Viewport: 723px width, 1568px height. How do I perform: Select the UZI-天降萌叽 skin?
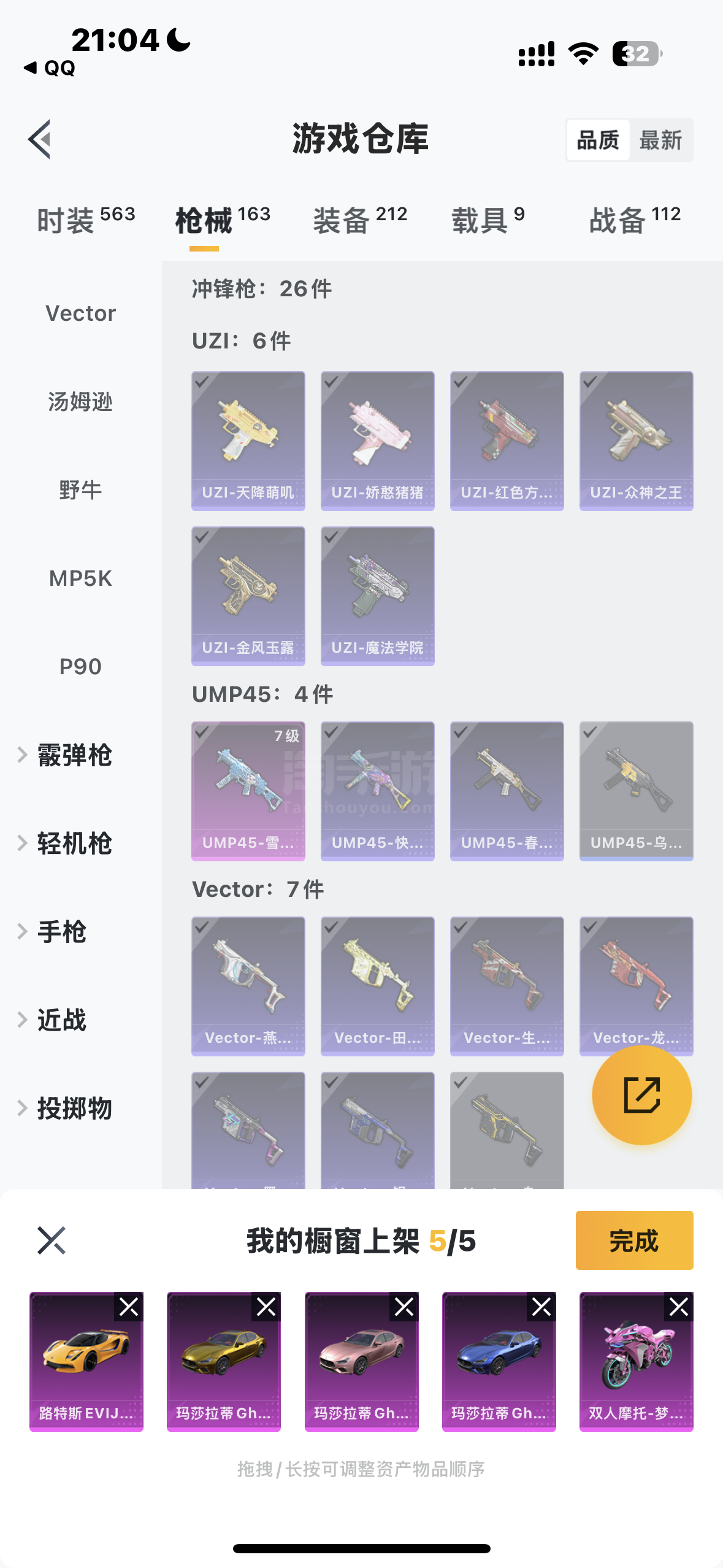pyautogui.click(x=248, y=441)
